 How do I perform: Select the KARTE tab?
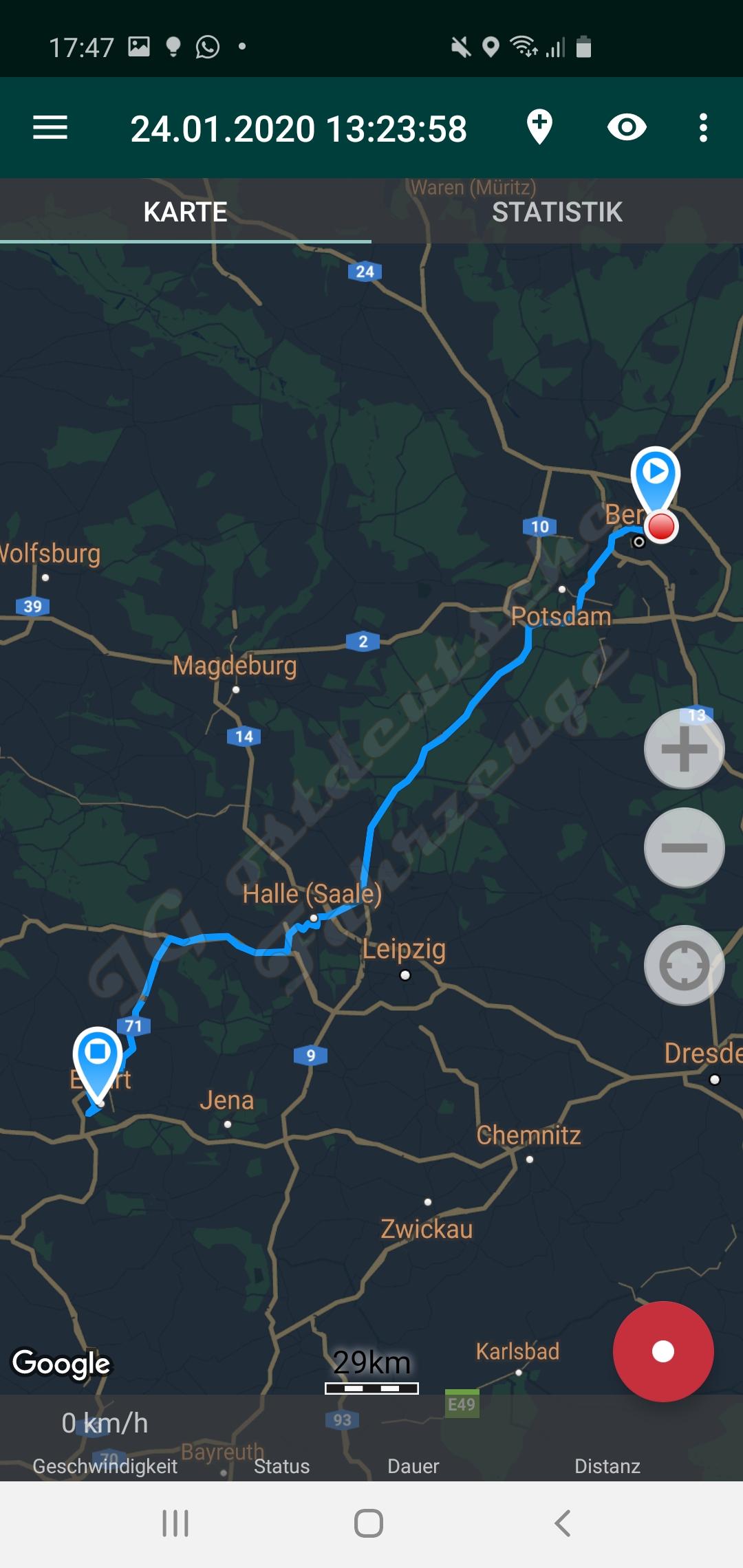pyautogui.click(x=186, y=212)
